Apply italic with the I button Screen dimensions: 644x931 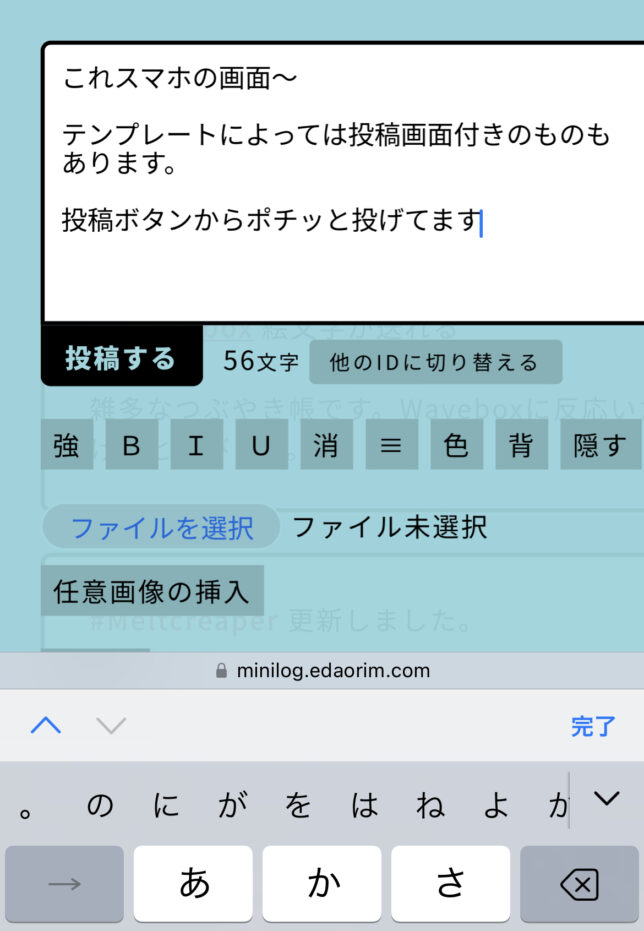(x=196, y=445)
